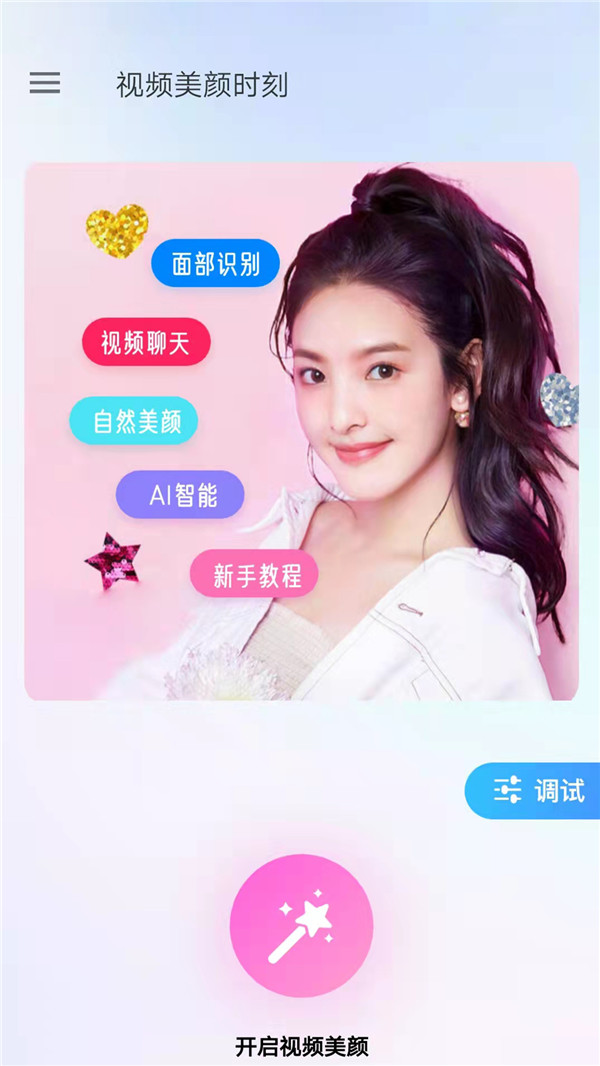This screenshot has height=1066, width=600.
Task: Start video beauty with magic wand button
Action: click(301, 925)
